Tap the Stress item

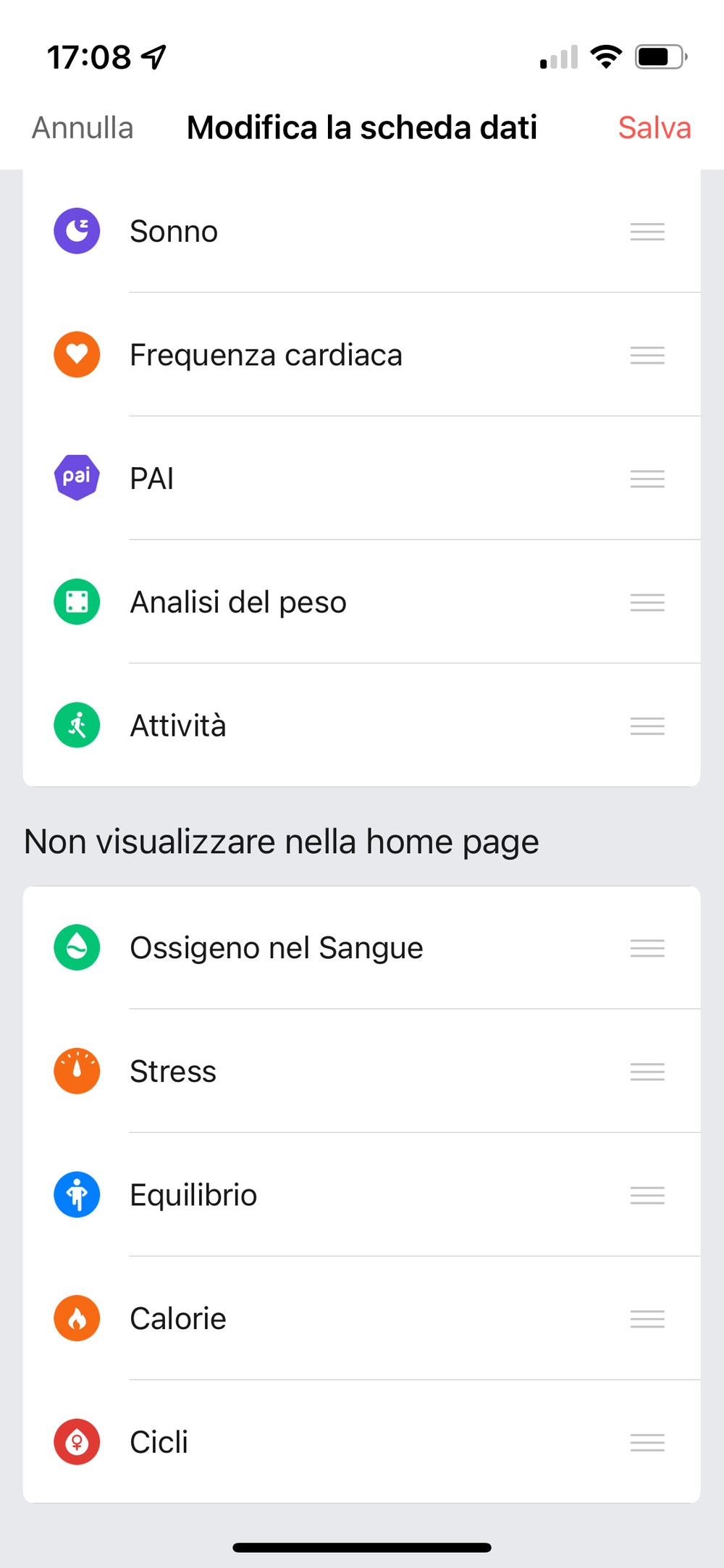(362, 1071)
